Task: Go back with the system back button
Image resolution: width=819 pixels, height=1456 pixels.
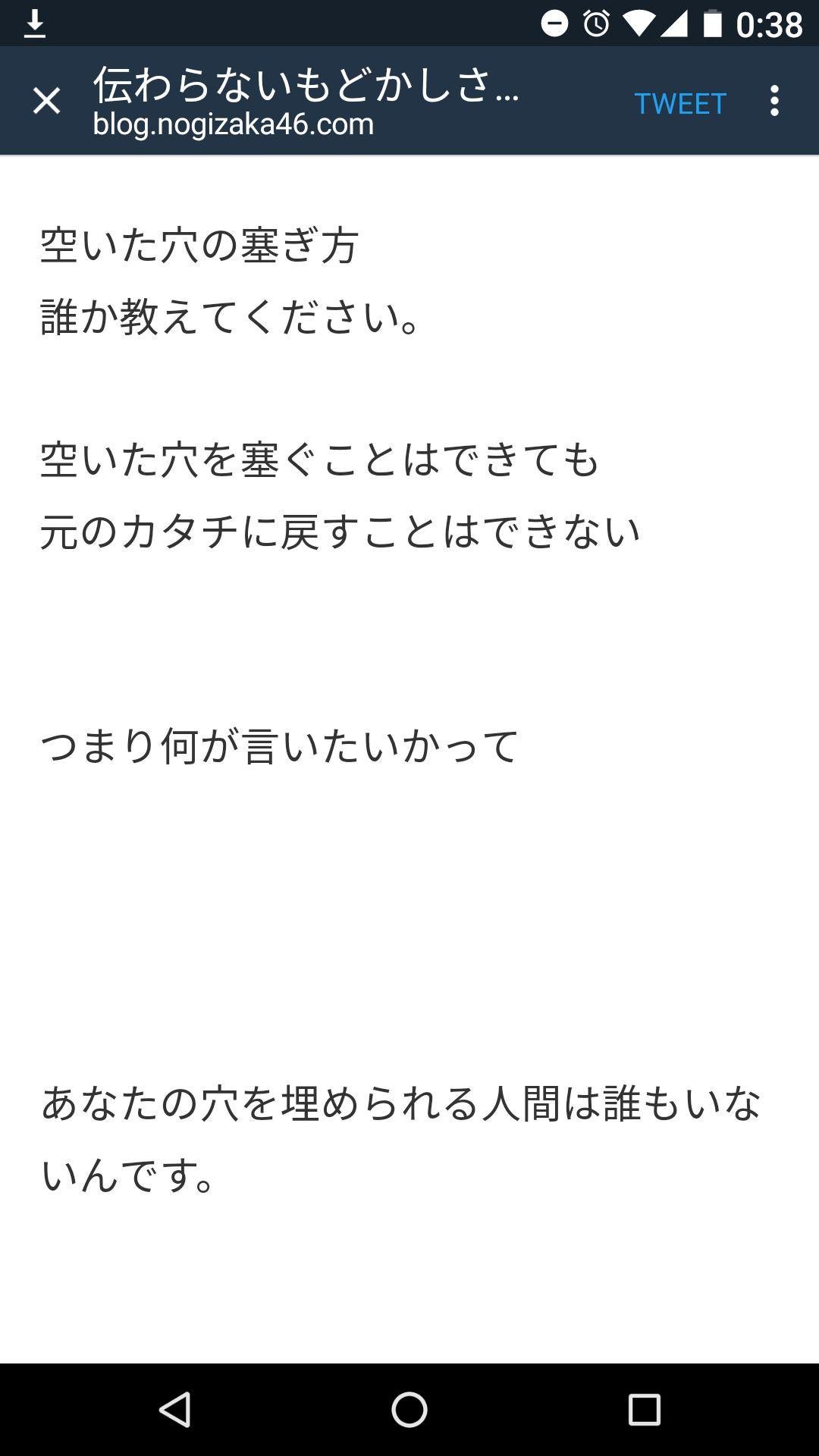Action: [x=175, y=1410]
